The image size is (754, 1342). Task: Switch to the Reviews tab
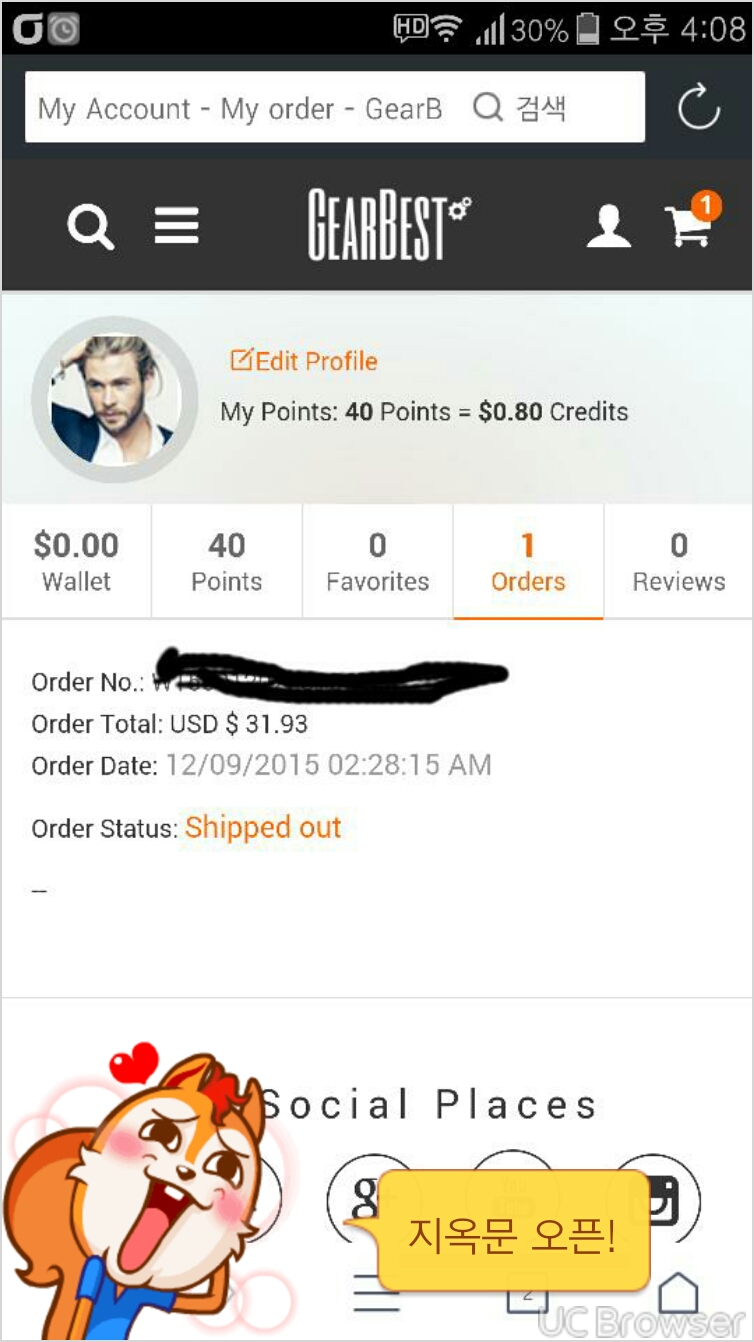click(679, 561)
